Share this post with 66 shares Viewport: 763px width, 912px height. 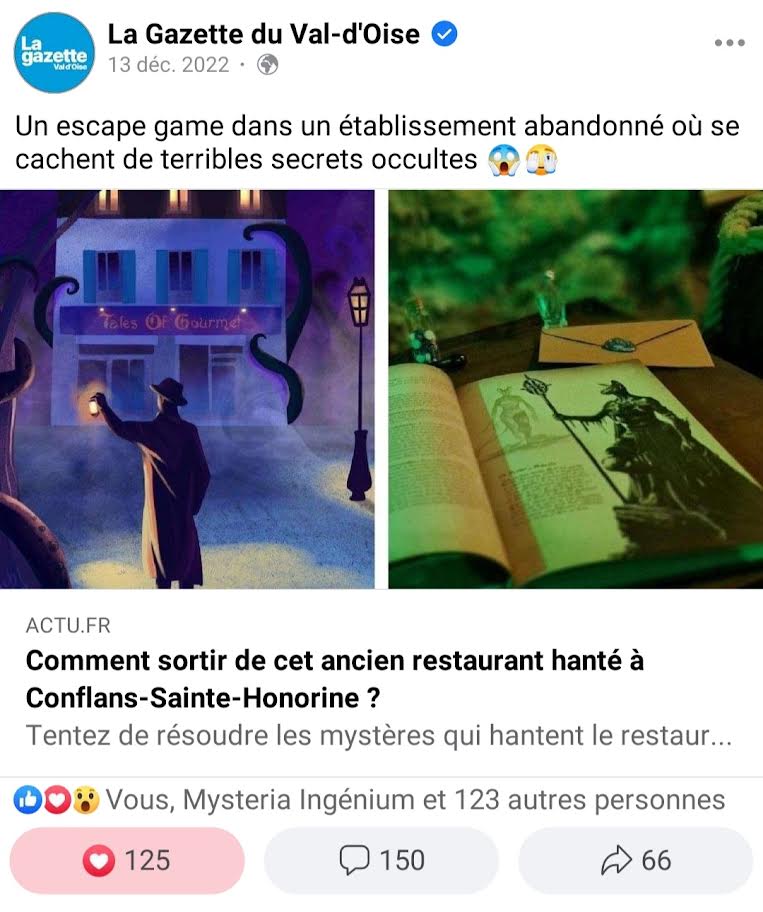tap(635, 860)
